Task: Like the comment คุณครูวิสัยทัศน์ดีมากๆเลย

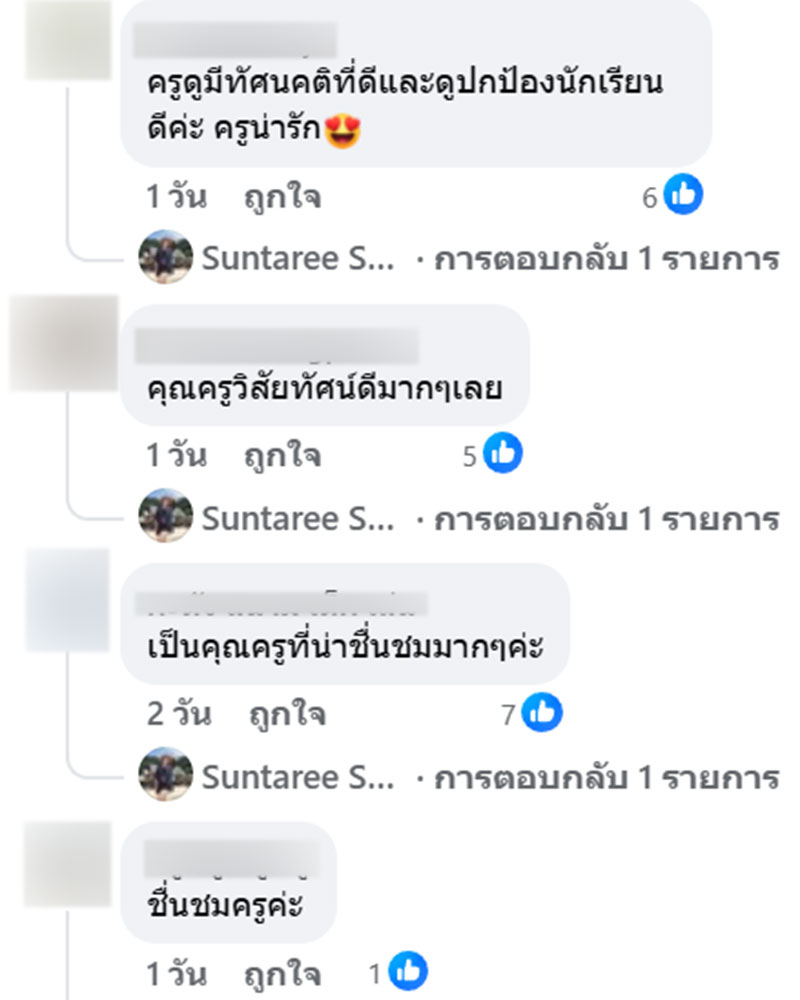Action: [x=282, y=457]
